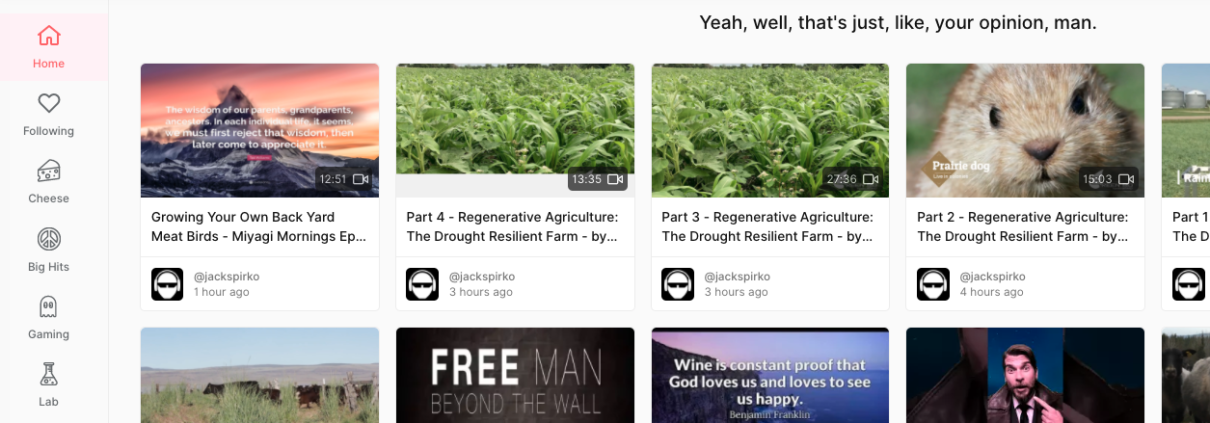1210x423 pixels.
Task: Open the video of man in suit pointing
Action: tap(1025, 375)
